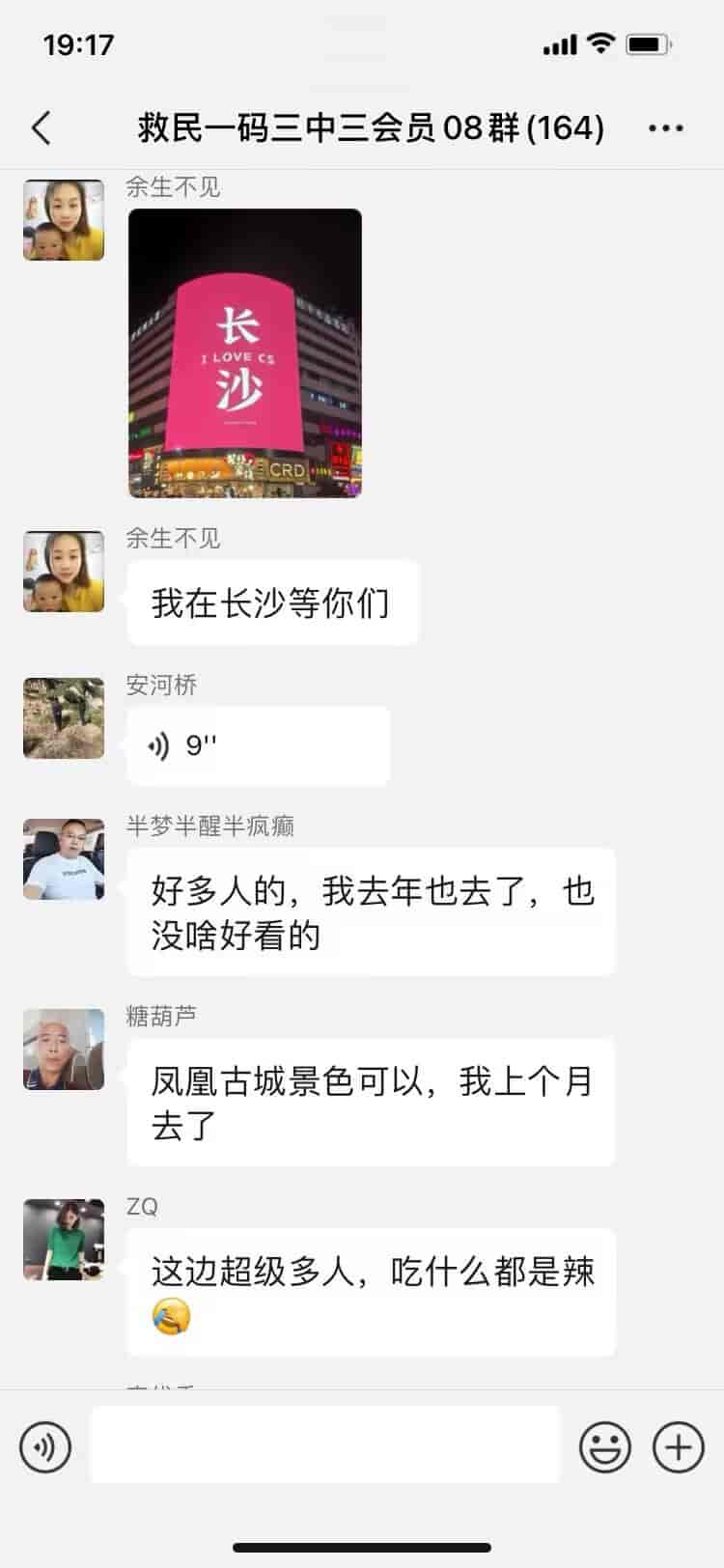Open the three-dot chat info menu
724x1568 pixels.
pyautogui.click(x=666, y=127)
